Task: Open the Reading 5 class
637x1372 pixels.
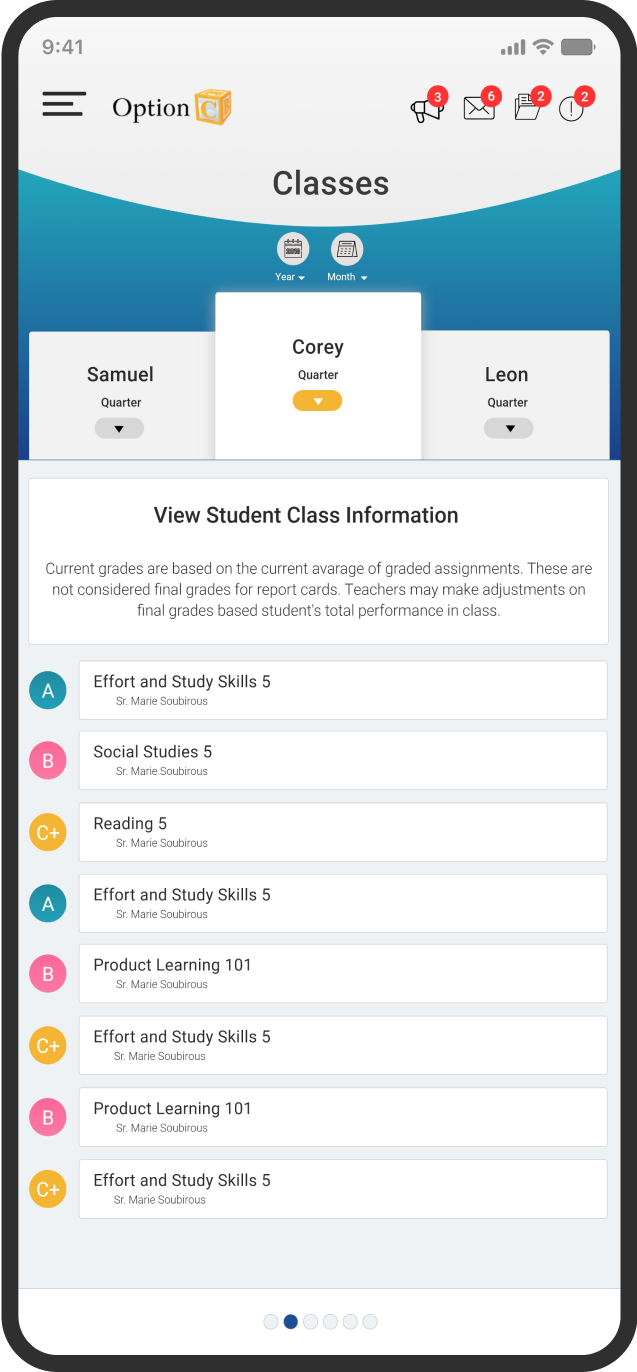Action: pos(343,832)
